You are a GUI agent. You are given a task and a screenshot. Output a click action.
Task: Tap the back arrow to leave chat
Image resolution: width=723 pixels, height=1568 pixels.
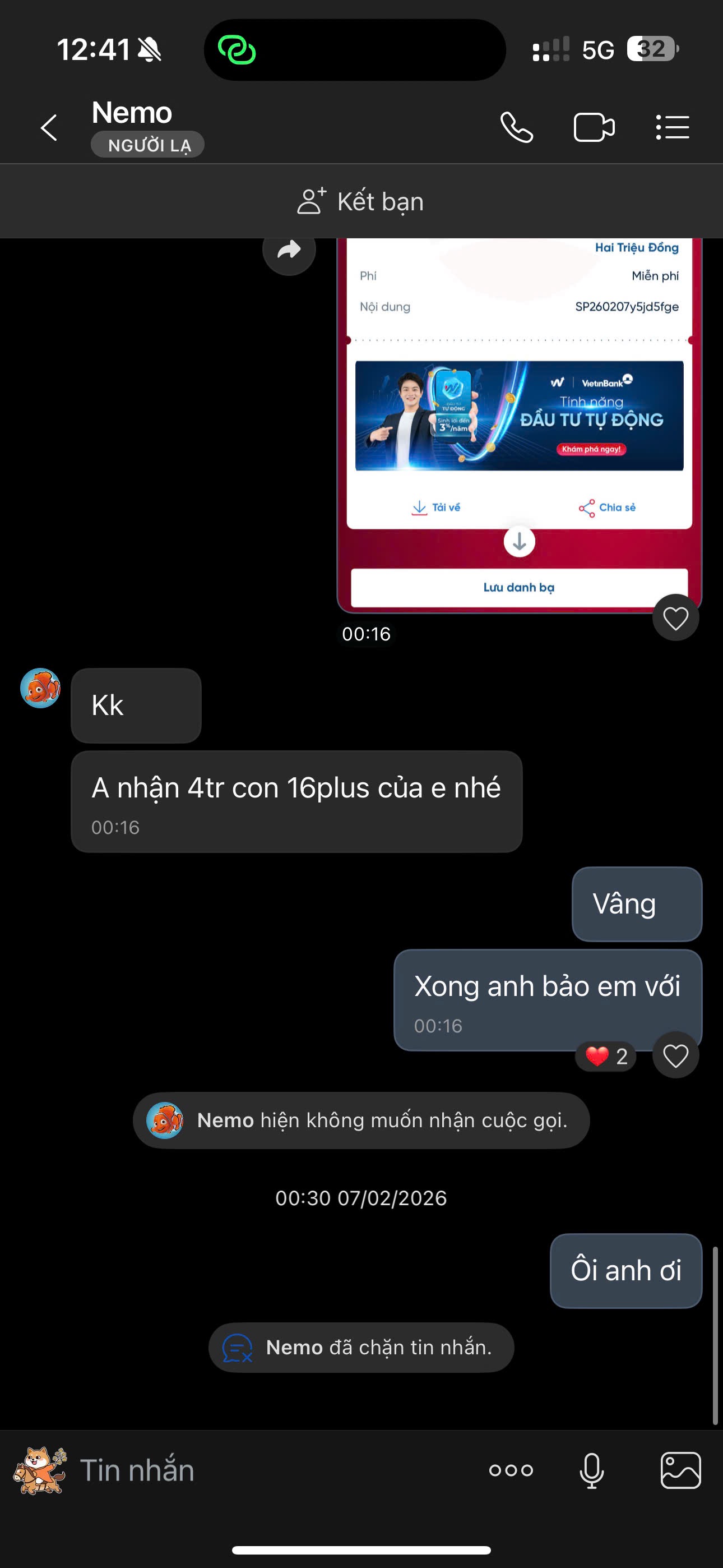[49, 127]
